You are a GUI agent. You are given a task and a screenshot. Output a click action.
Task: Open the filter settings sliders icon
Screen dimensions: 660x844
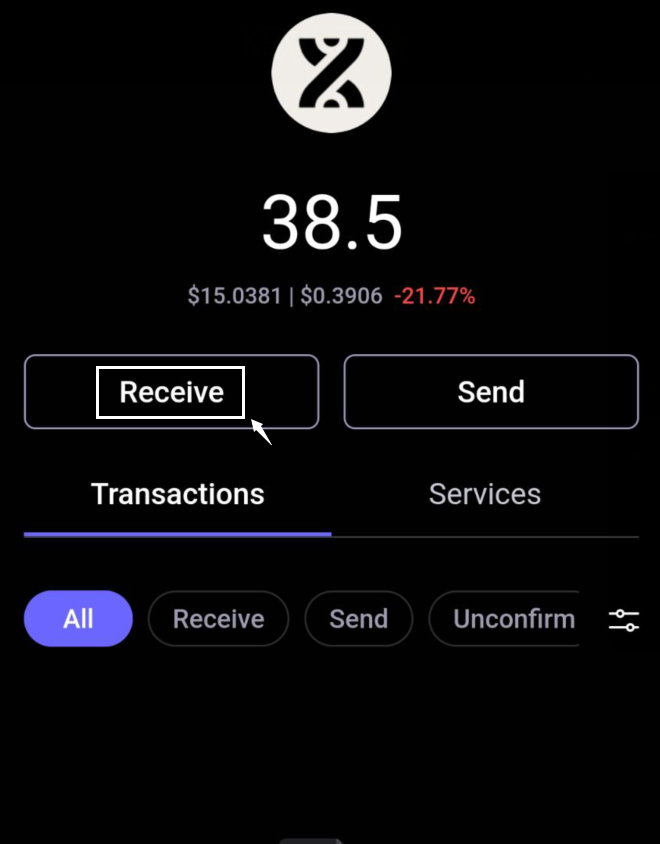624,620
